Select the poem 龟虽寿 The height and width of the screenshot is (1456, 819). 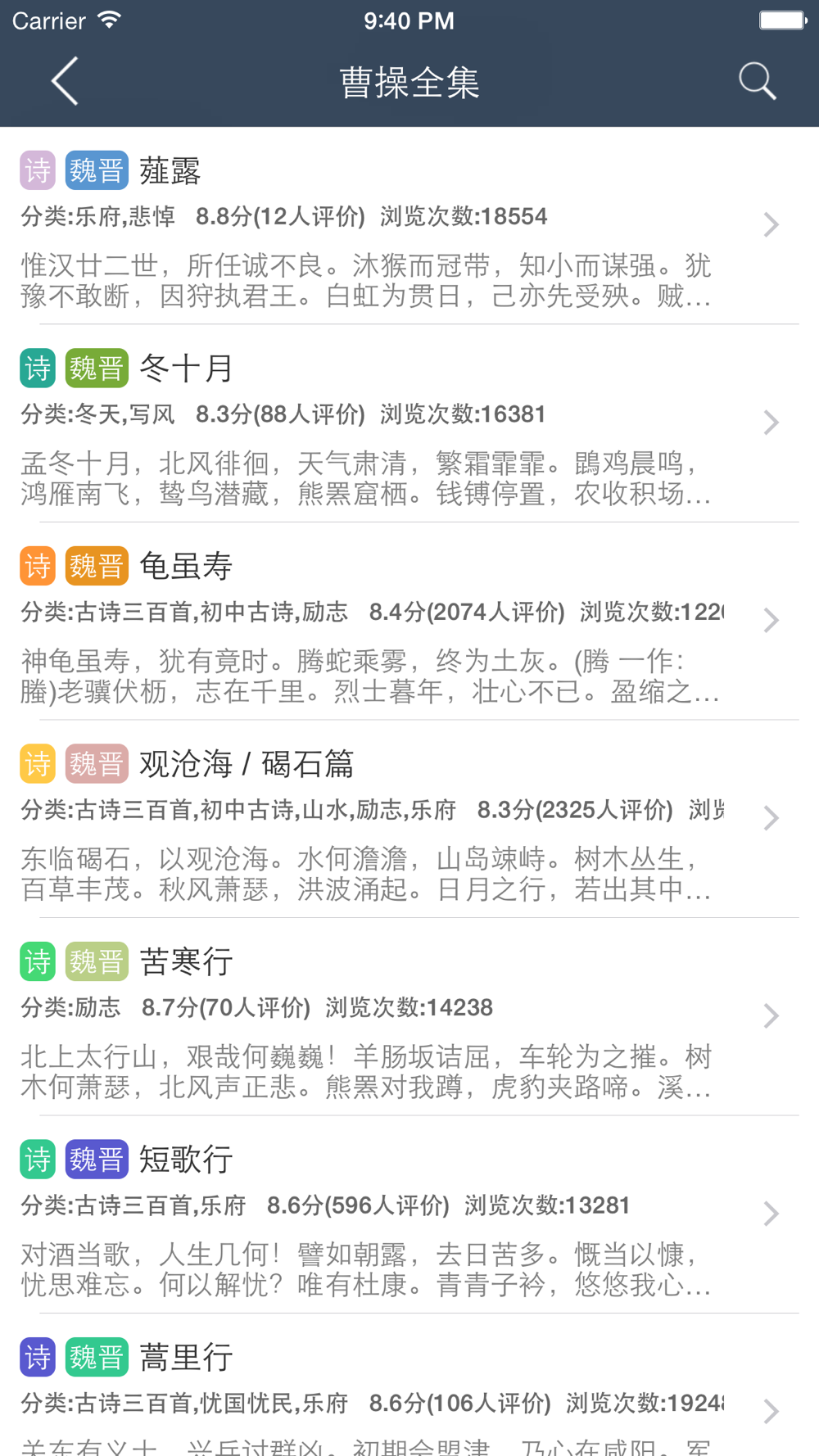pos(409,622)
